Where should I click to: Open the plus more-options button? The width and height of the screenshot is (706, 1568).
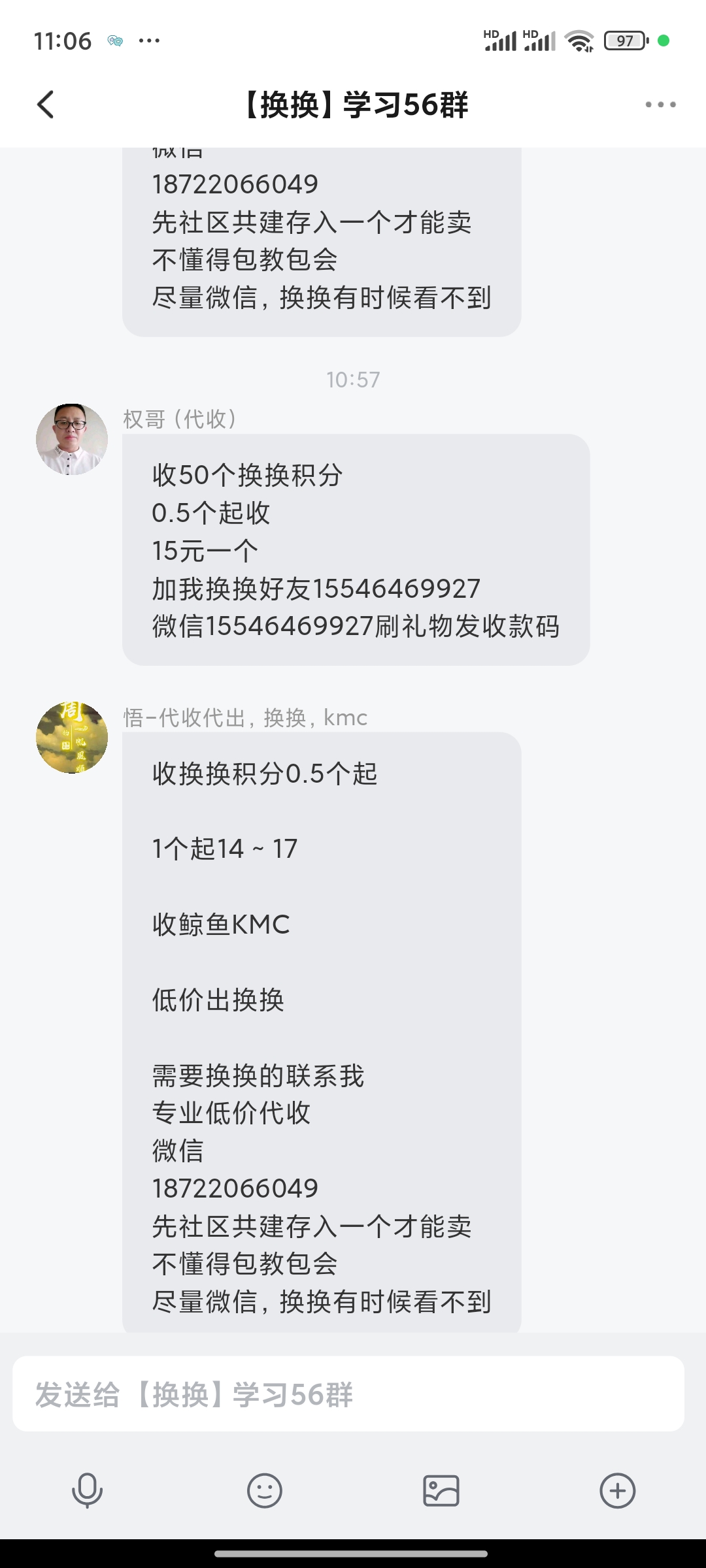pyautogui.click(x=618, y=1491)
